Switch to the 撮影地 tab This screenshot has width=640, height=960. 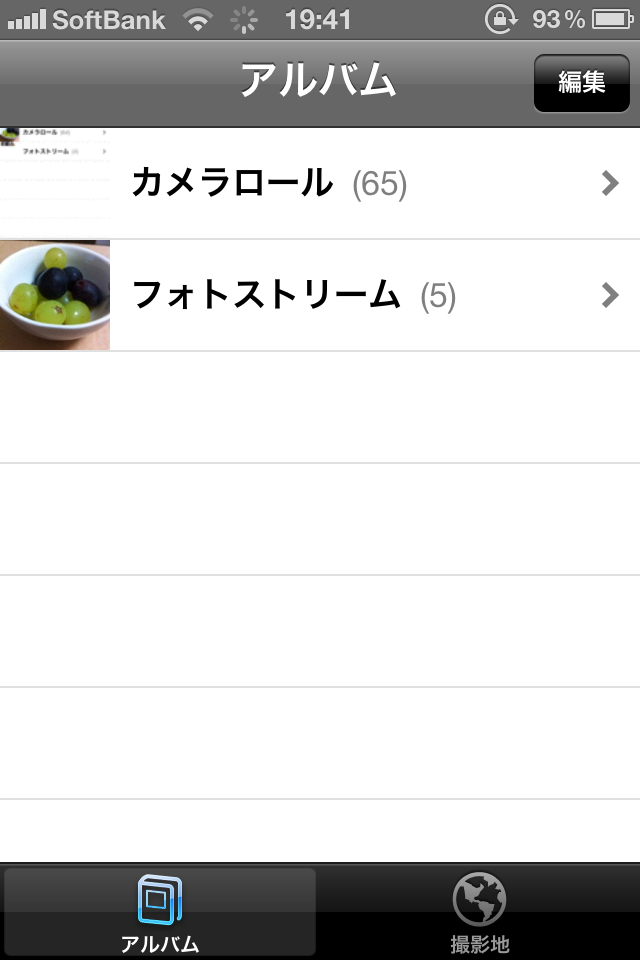point(479,912)
